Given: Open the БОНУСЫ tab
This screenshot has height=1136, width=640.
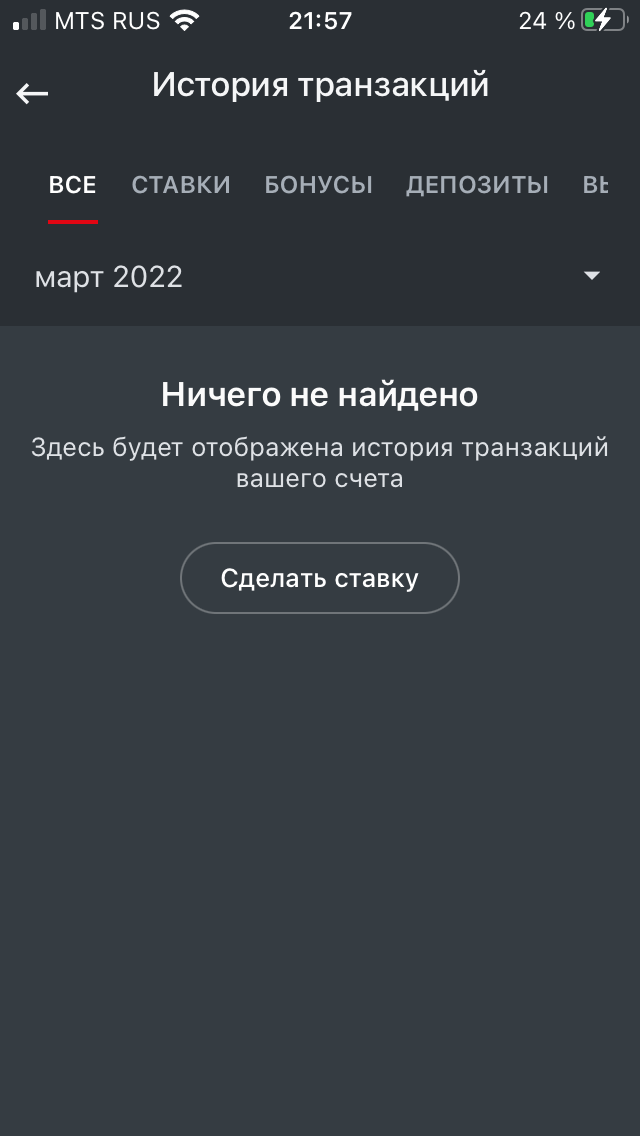Looking at the screenshot, I should [x=318, y=185].
